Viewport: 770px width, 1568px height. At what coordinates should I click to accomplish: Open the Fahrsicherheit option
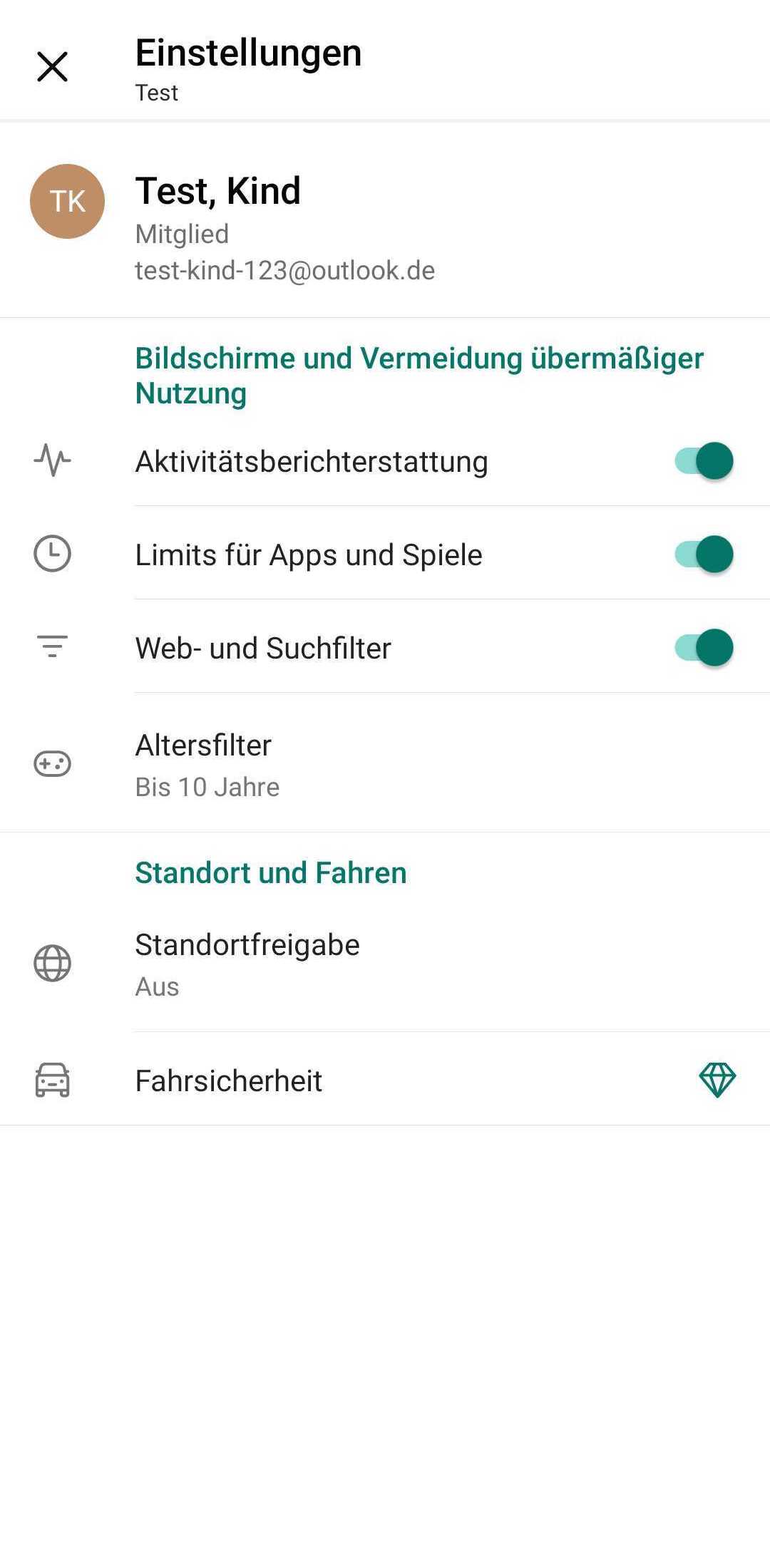pyautogui.click(x=385, y=1080)
